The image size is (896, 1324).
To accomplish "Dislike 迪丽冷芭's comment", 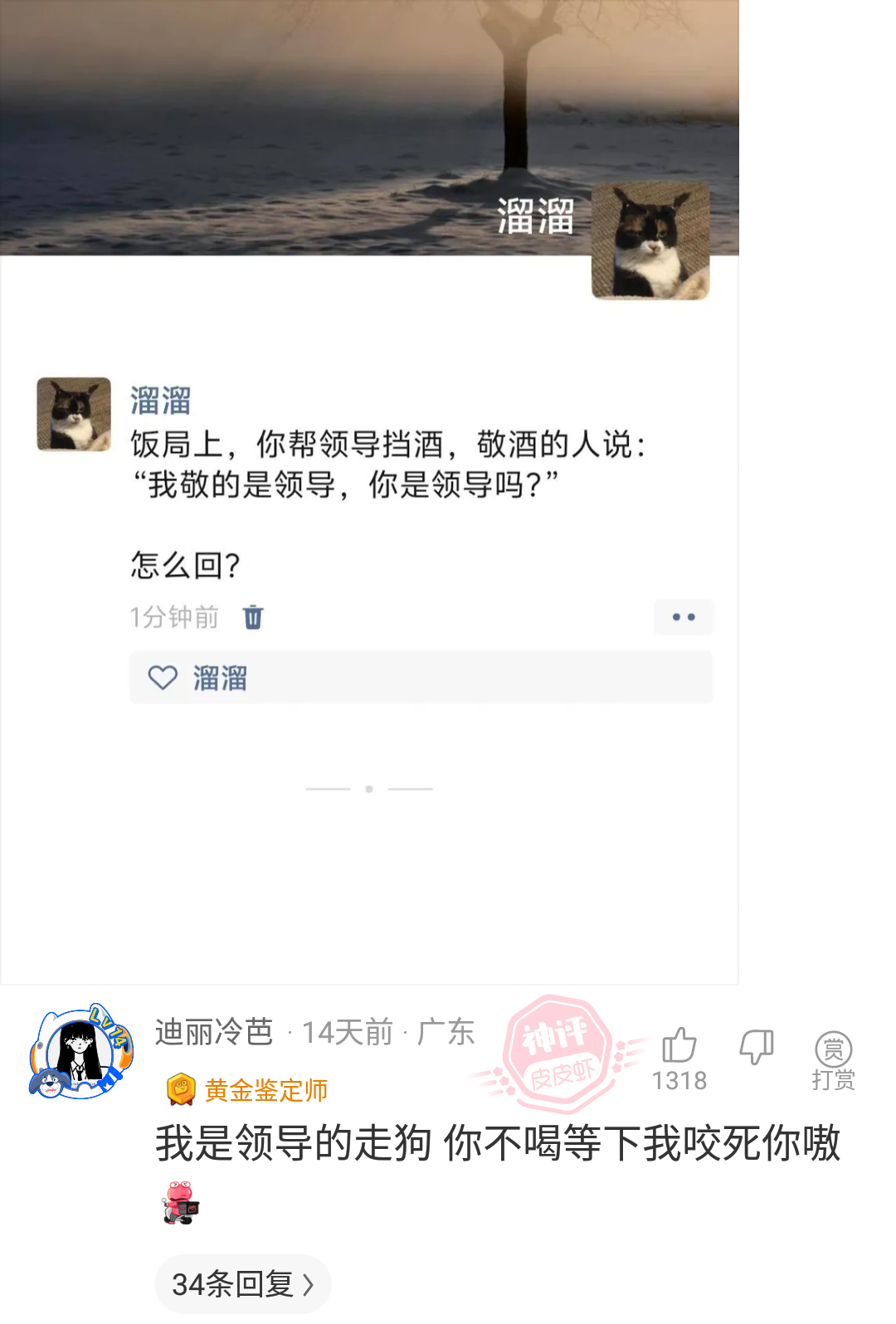I will [x=756, y=1047].
